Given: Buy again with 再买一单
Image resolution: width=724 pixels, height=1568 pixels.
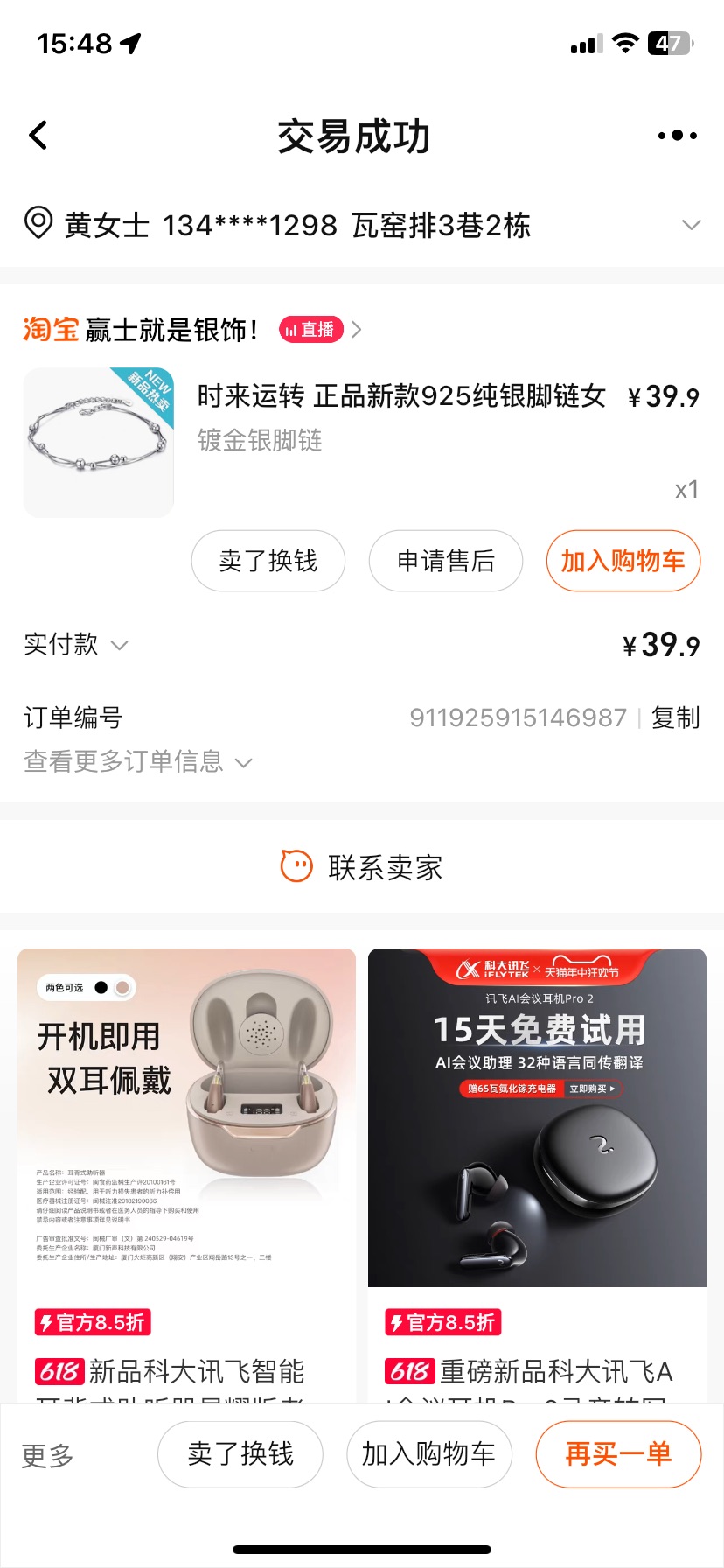Looking at the screenshot, I should point(618,1454).
